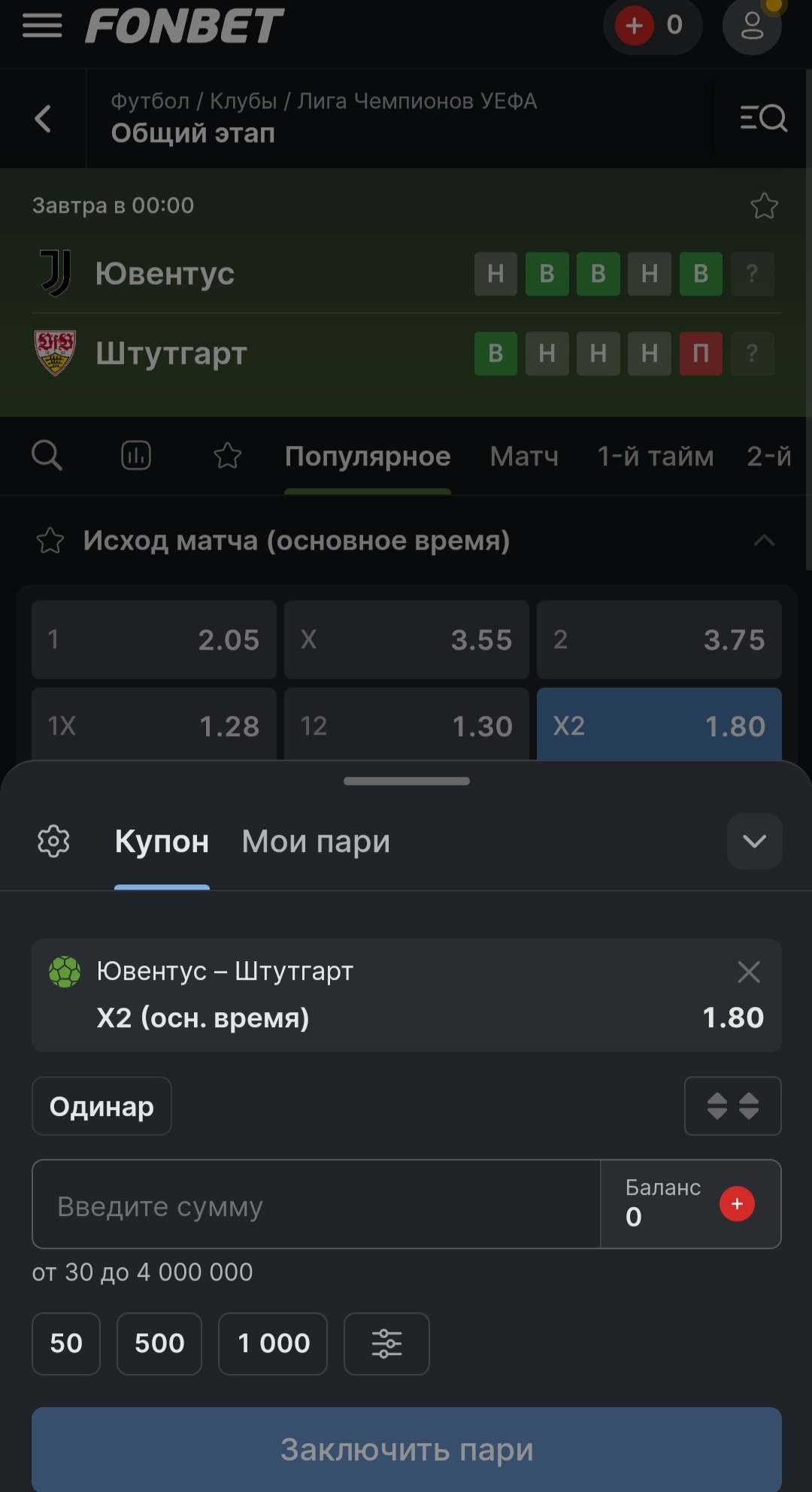Focus the Введите сумму field
The height and width of the screenshot is (1492, 812).
point(316,1204)
